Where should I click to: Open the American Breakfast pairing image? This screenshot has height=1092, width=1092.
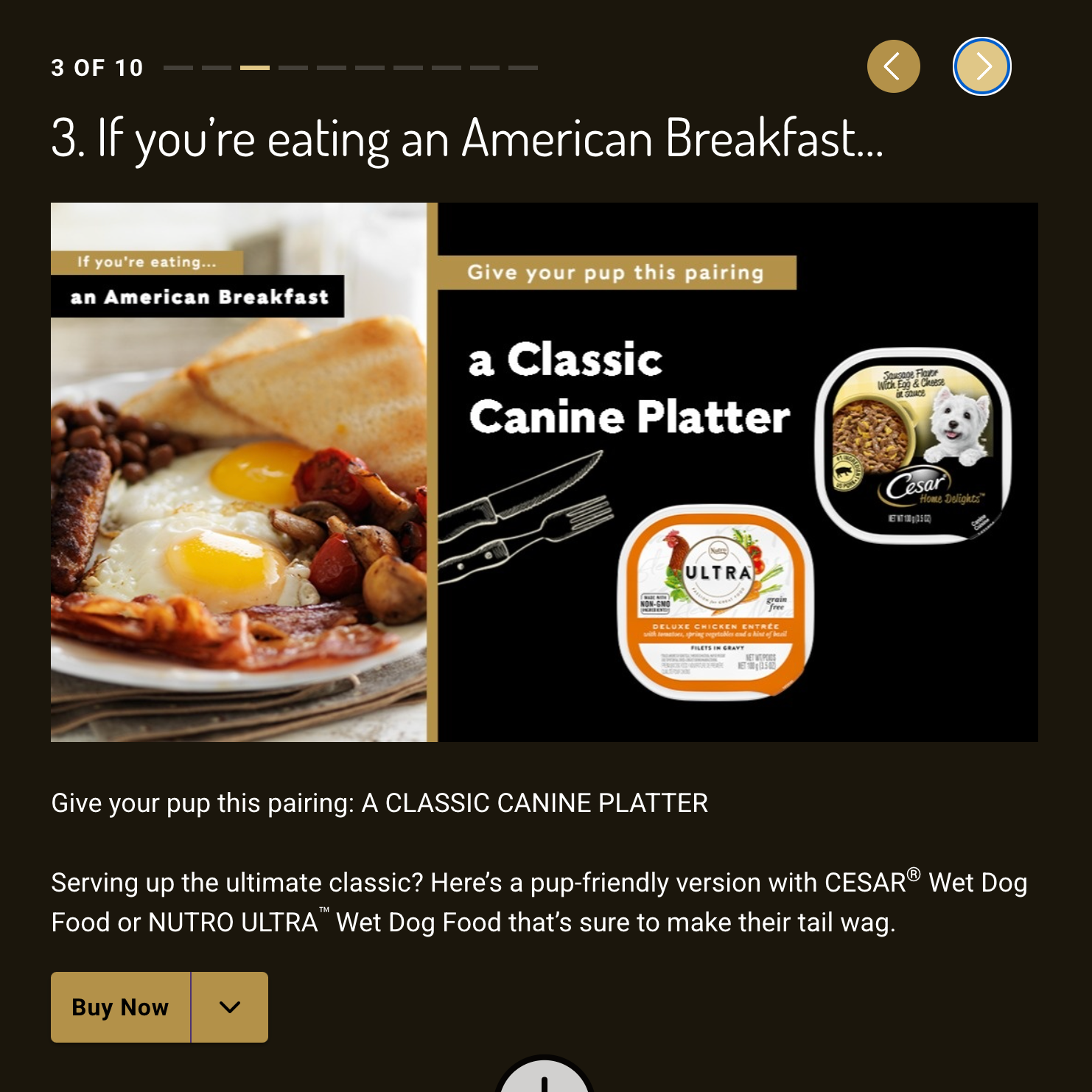pyautogui.click(x=545, y=472)
